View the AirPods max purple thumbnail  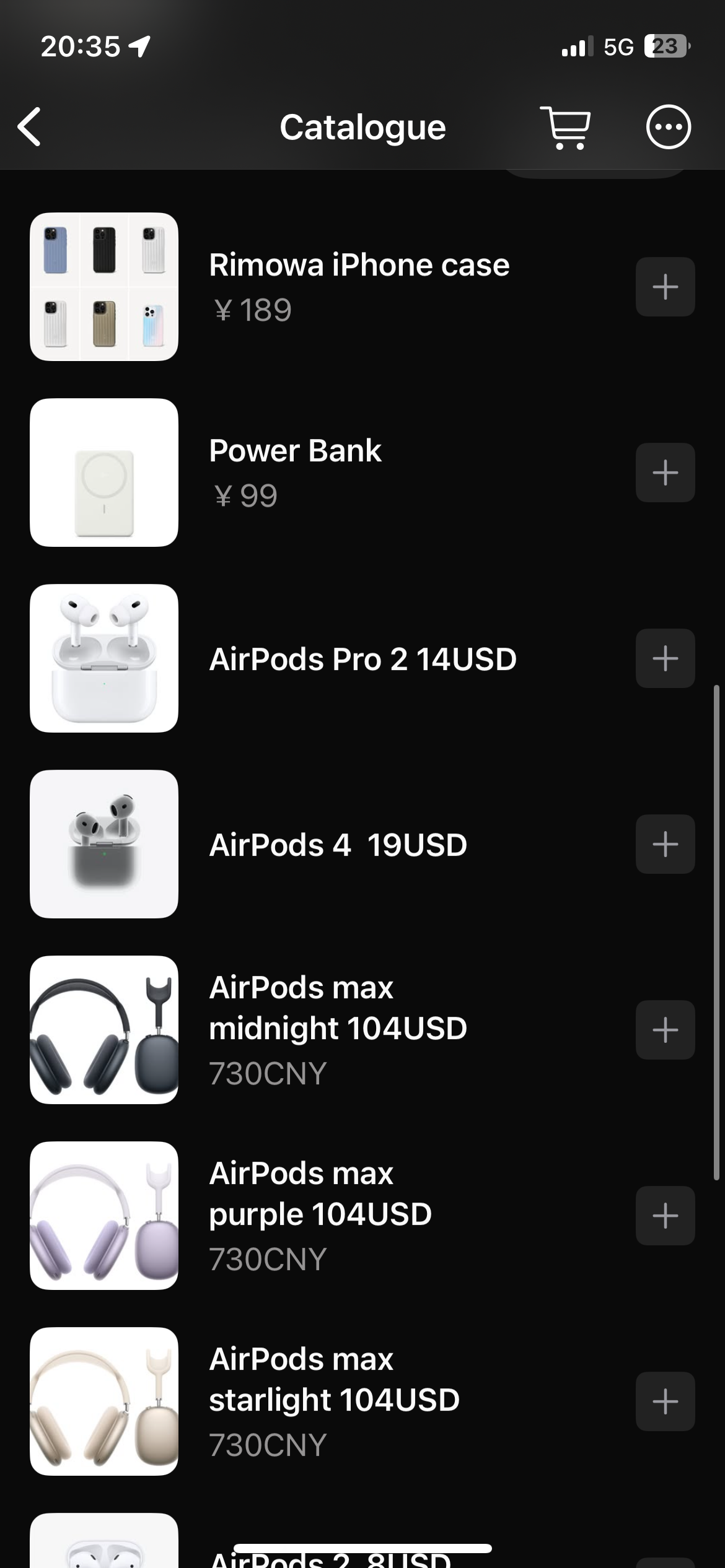pyautogui.click(x=103, y=1214)
